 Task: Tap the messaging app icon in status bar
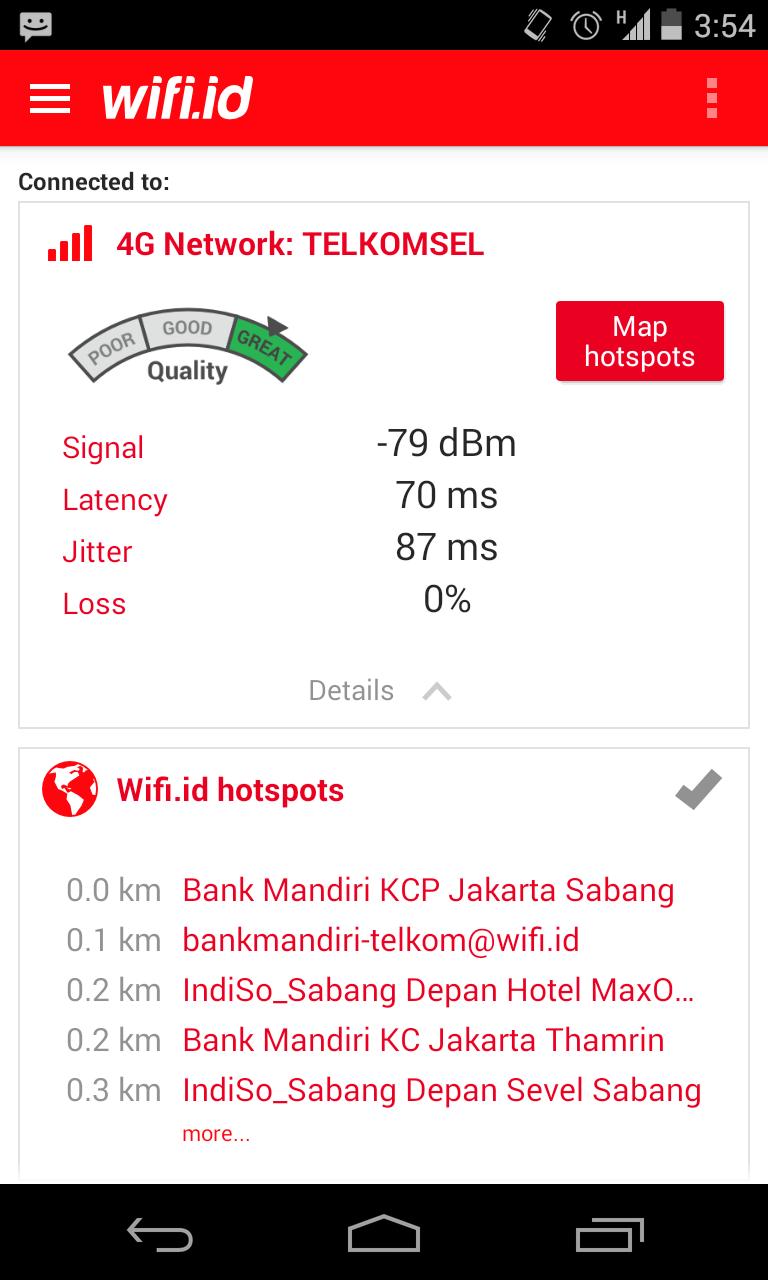click(33, 24)
